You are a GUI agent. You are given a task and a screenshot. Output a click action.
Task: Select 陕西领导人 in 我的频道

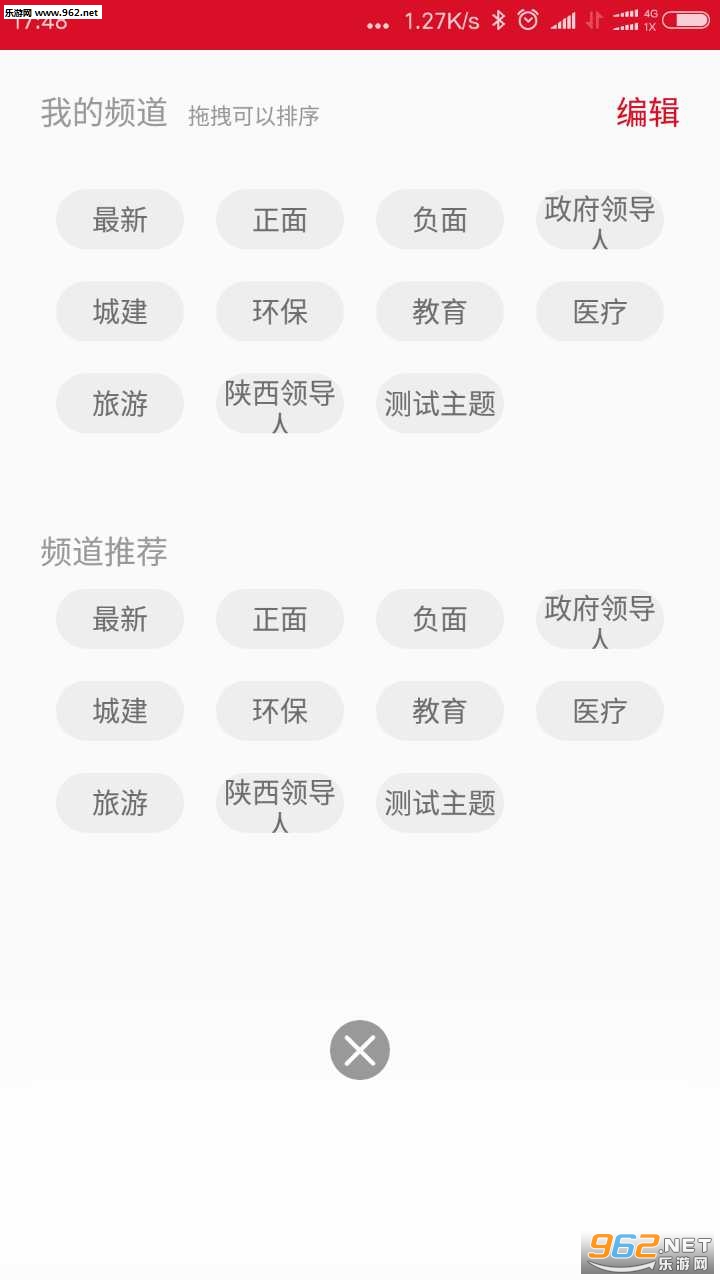coord(280,403)
